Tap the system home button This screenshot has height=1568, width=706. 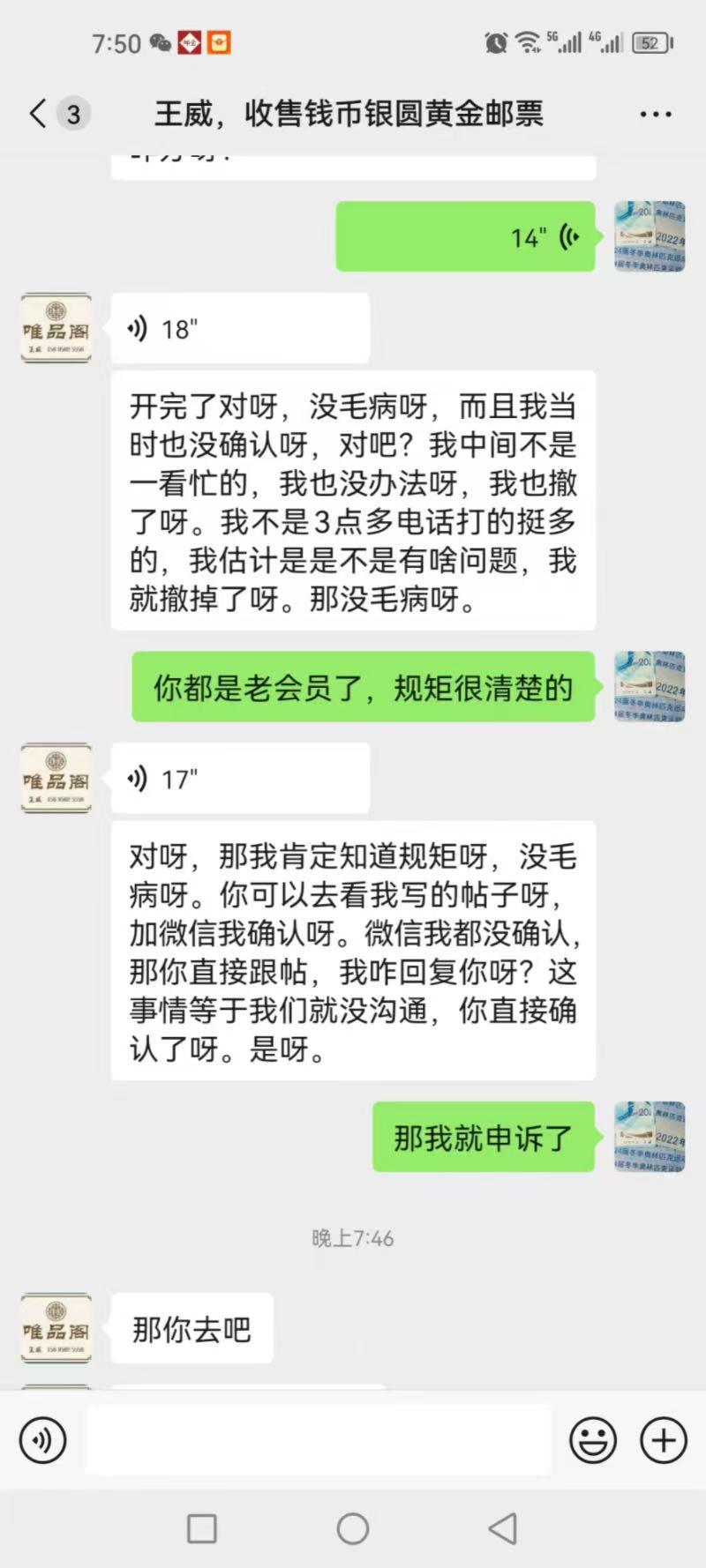click(x=353, y=1528)
